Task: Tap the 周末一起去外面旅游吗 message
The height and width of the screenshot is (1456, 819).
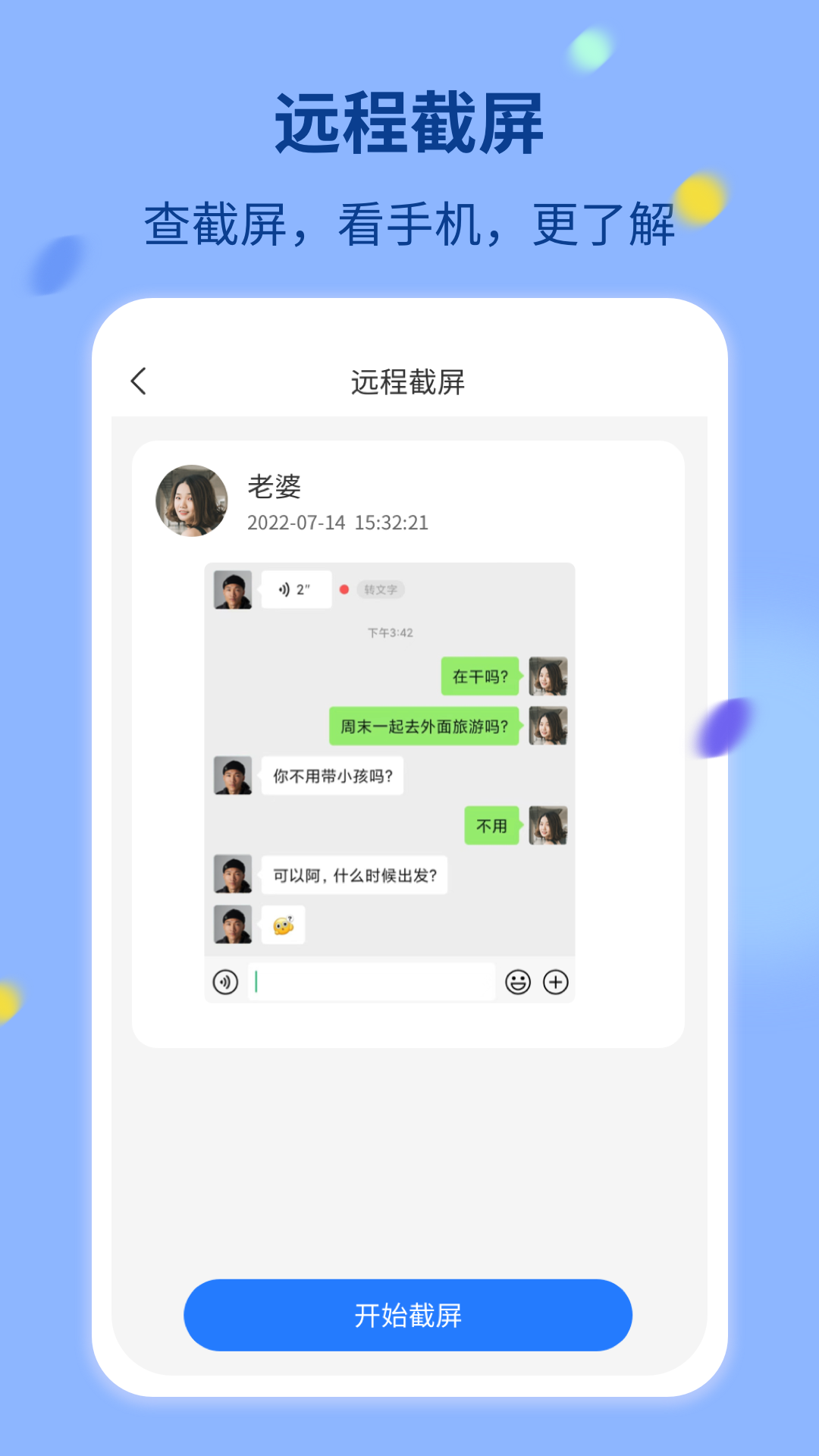Action: pyautogui.click(x=423, y=726)
